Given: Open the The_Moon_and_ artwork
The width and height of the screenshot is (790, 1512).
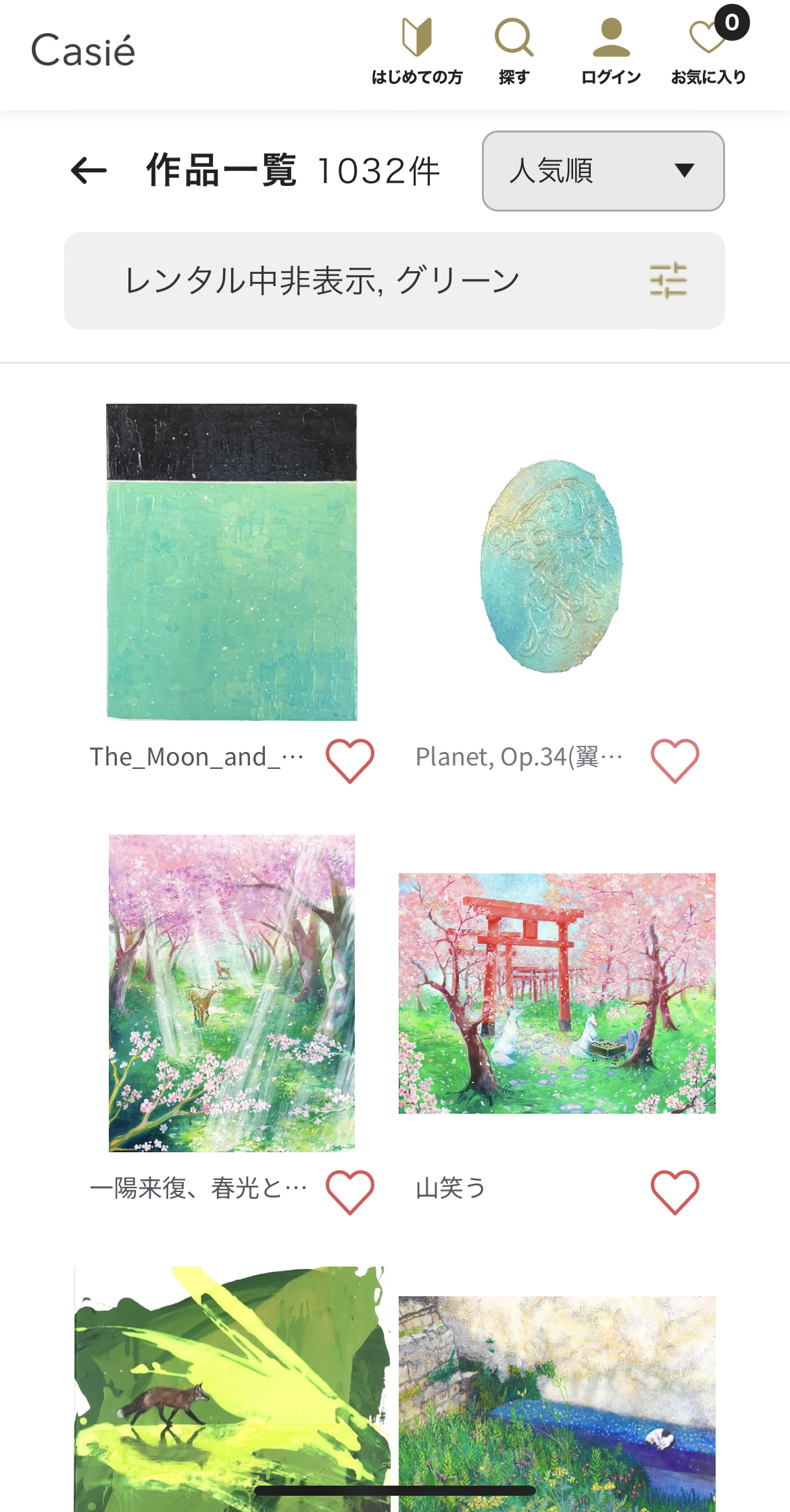Looking at the screenshot, I should point(232,562).
